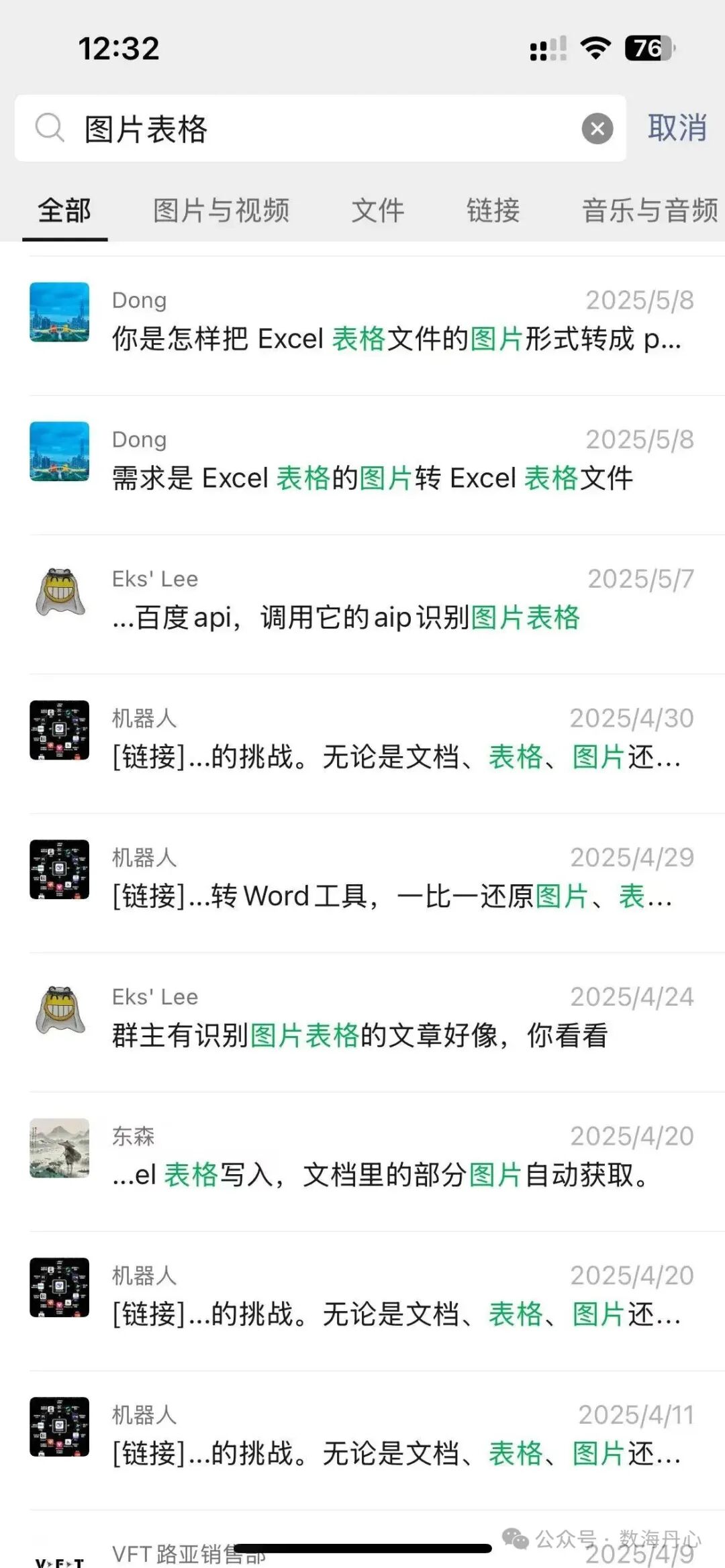
Task: Switch to the 图片与视频 tab
Action: click(221, 211)
